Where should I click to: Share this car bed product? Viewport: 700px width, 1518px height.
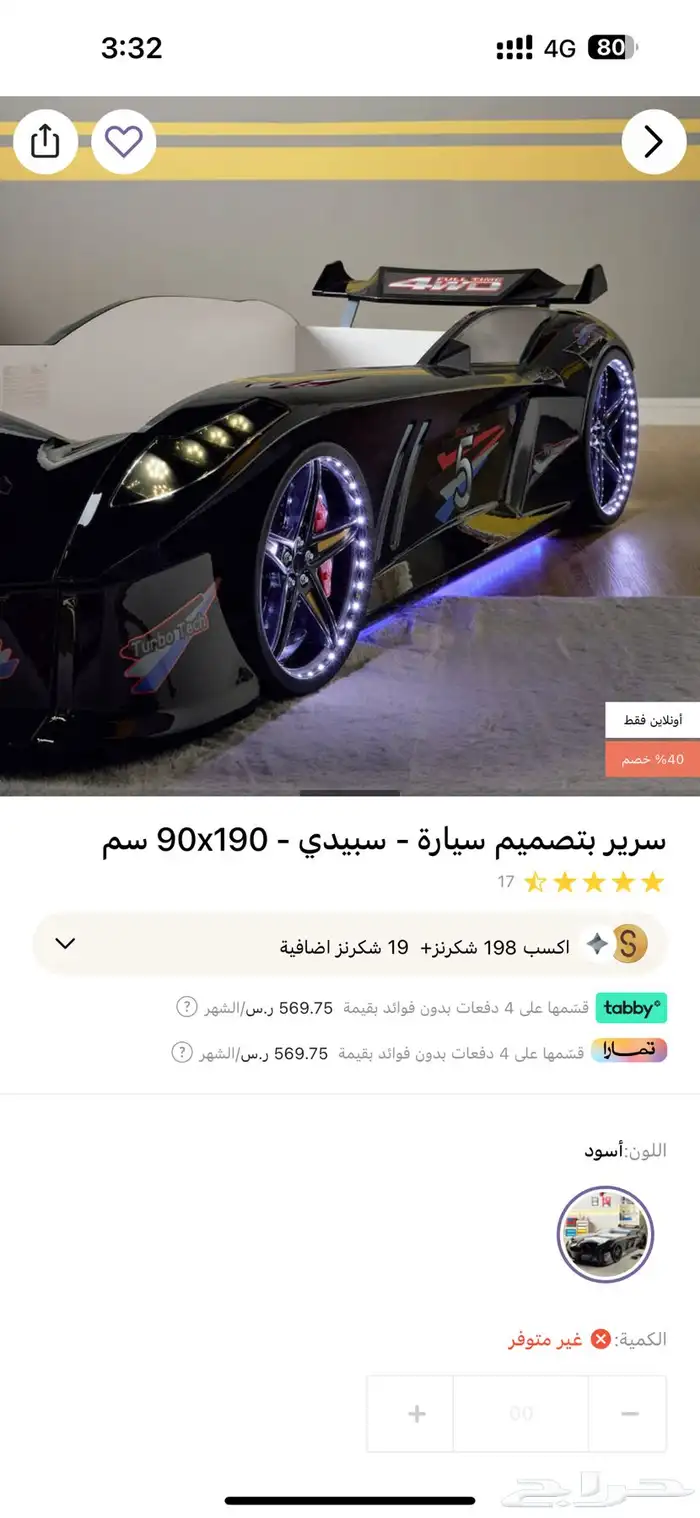tap(45, 142)
